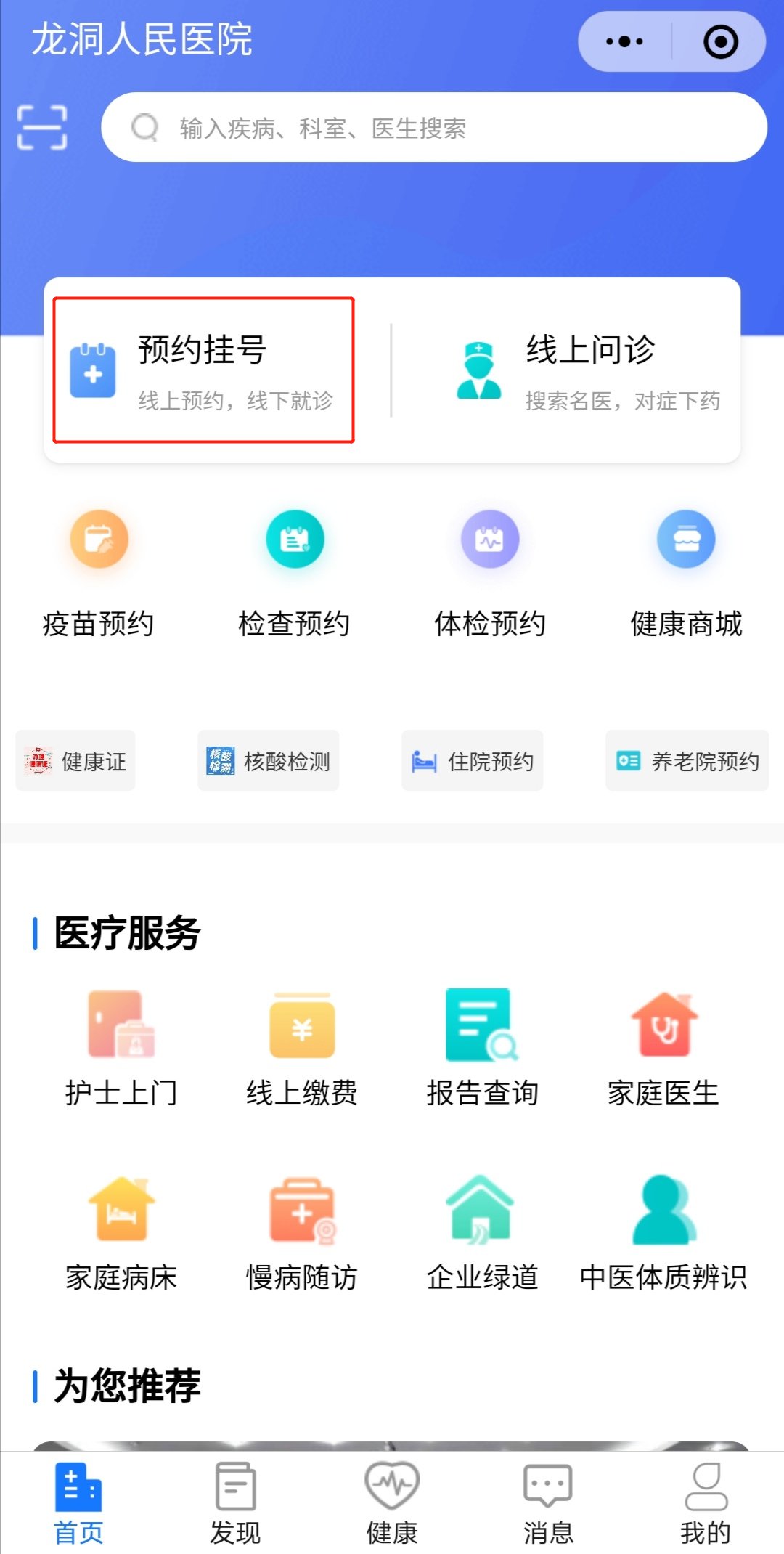Tap the disease, department, doctor search box
Screen dimensions: 784x1554
pyautogui.click(x=433, y=128)
